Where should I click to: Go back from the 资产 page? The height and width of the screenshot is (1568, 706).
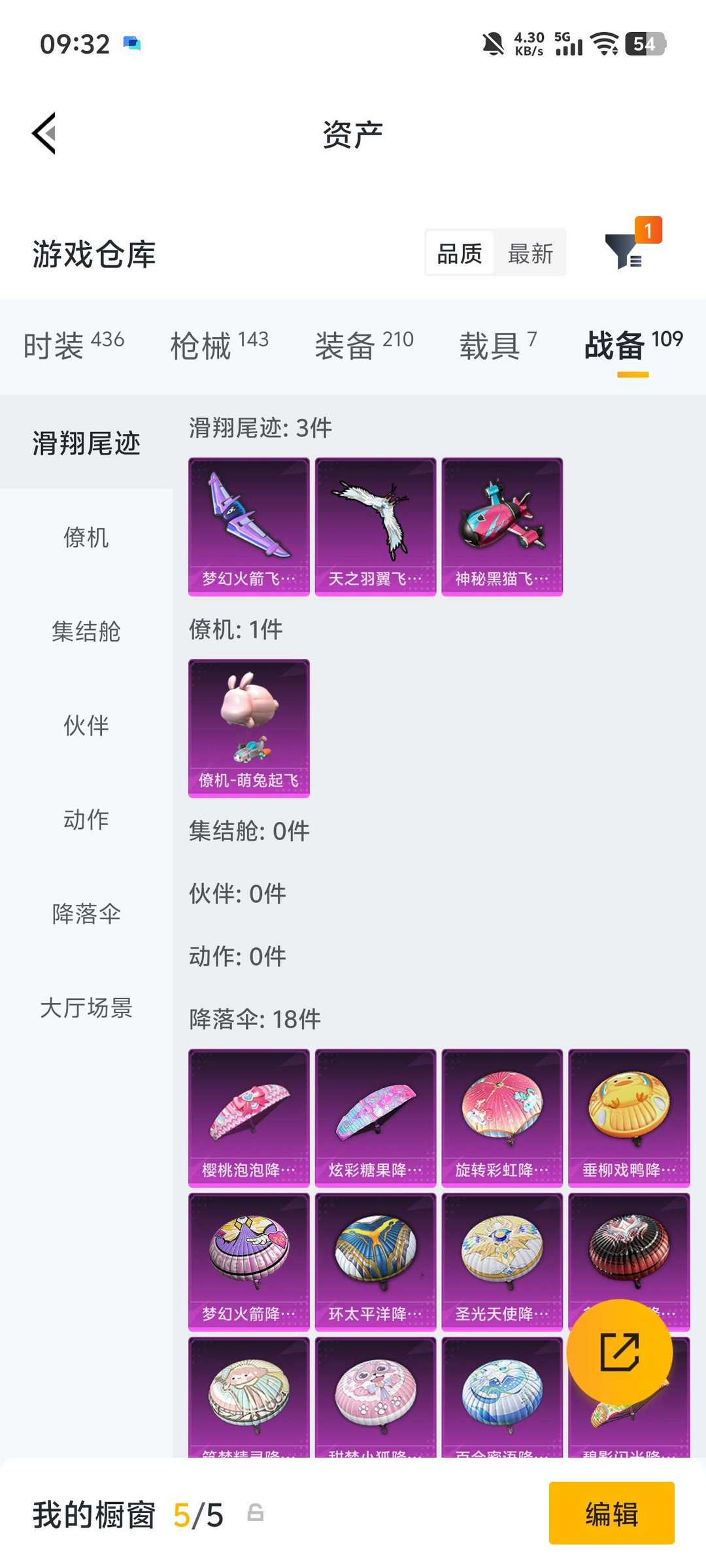point(44,133)
